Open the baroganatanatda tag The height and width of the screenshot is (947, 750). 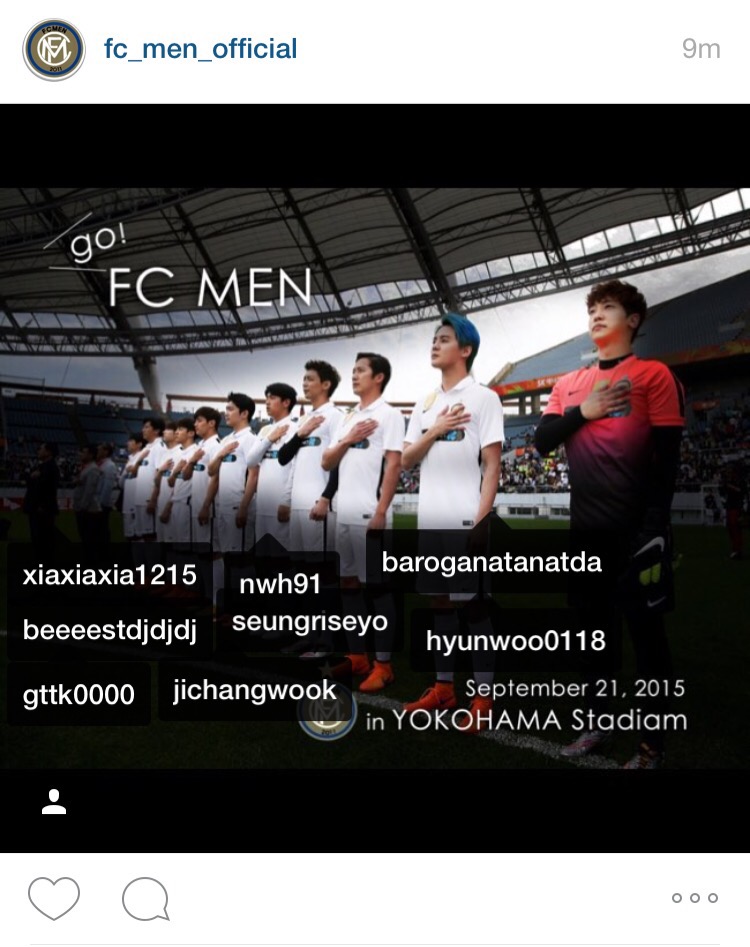tap(491, 562)
